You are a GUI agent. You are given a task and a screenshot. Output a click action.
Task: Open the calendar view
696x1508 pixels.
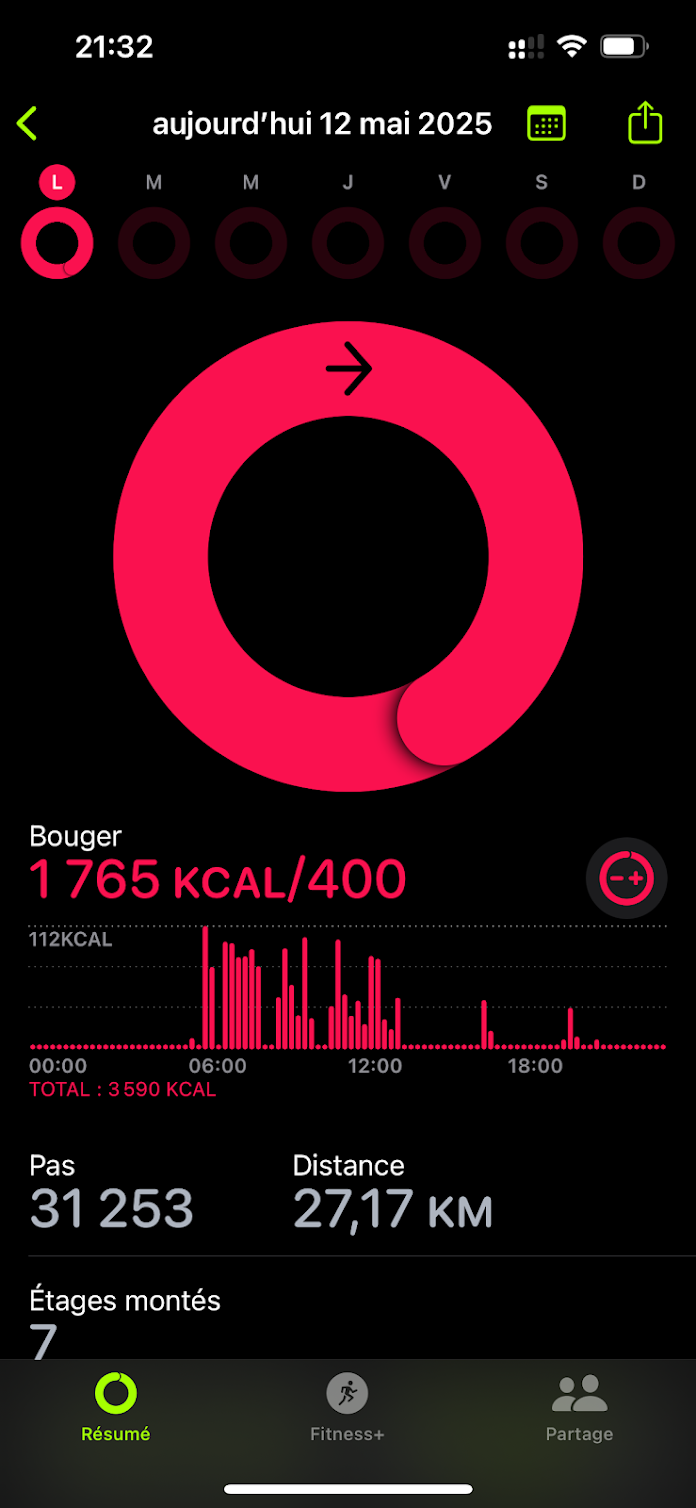pyautogui.click(x=546, y=124)
